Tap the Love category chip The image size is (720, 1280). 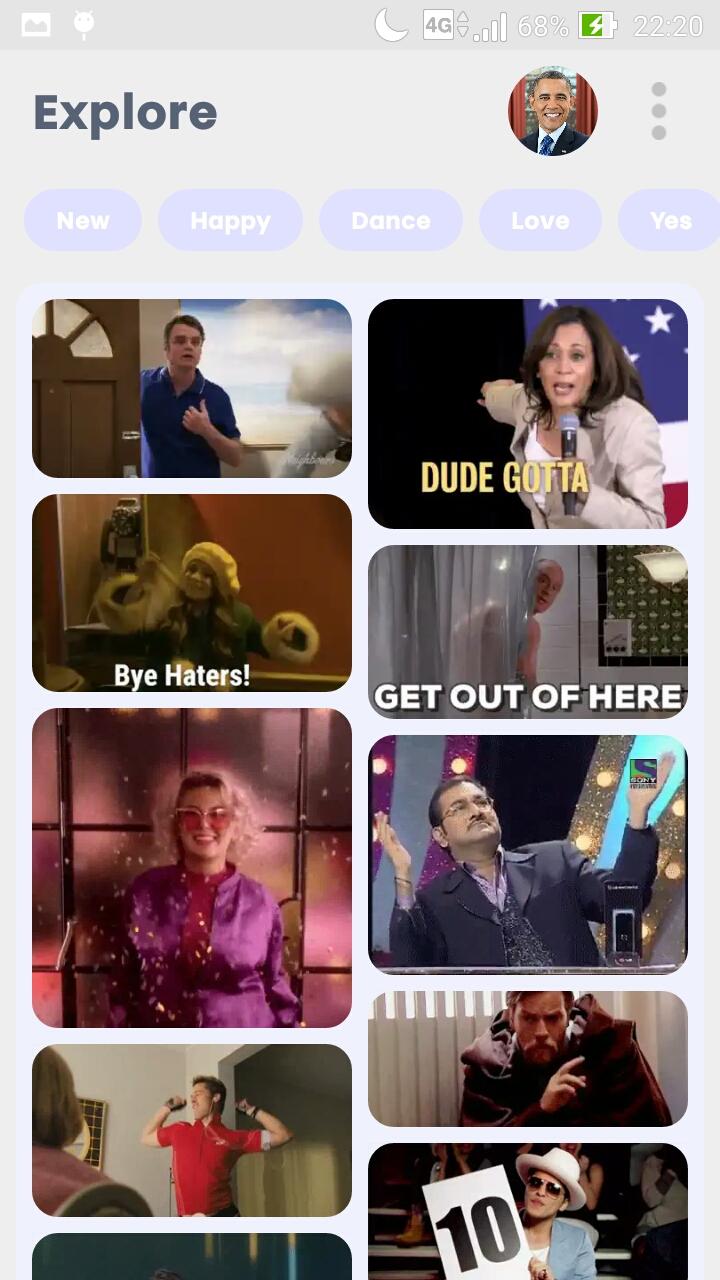pyautogui.click(x=540, y=220)
